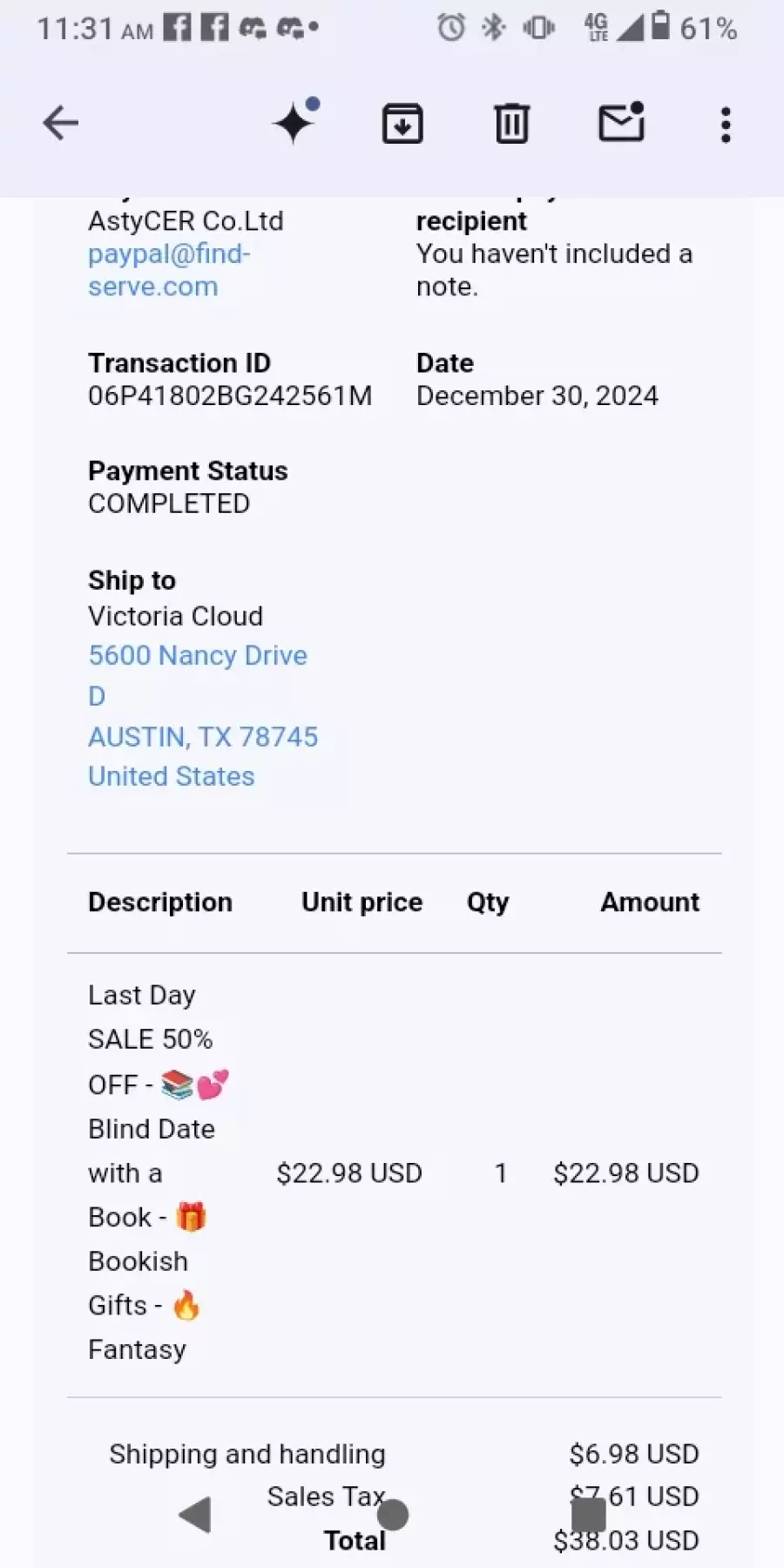
Task: Mark this email as unread
Action: tap(621, 122)
